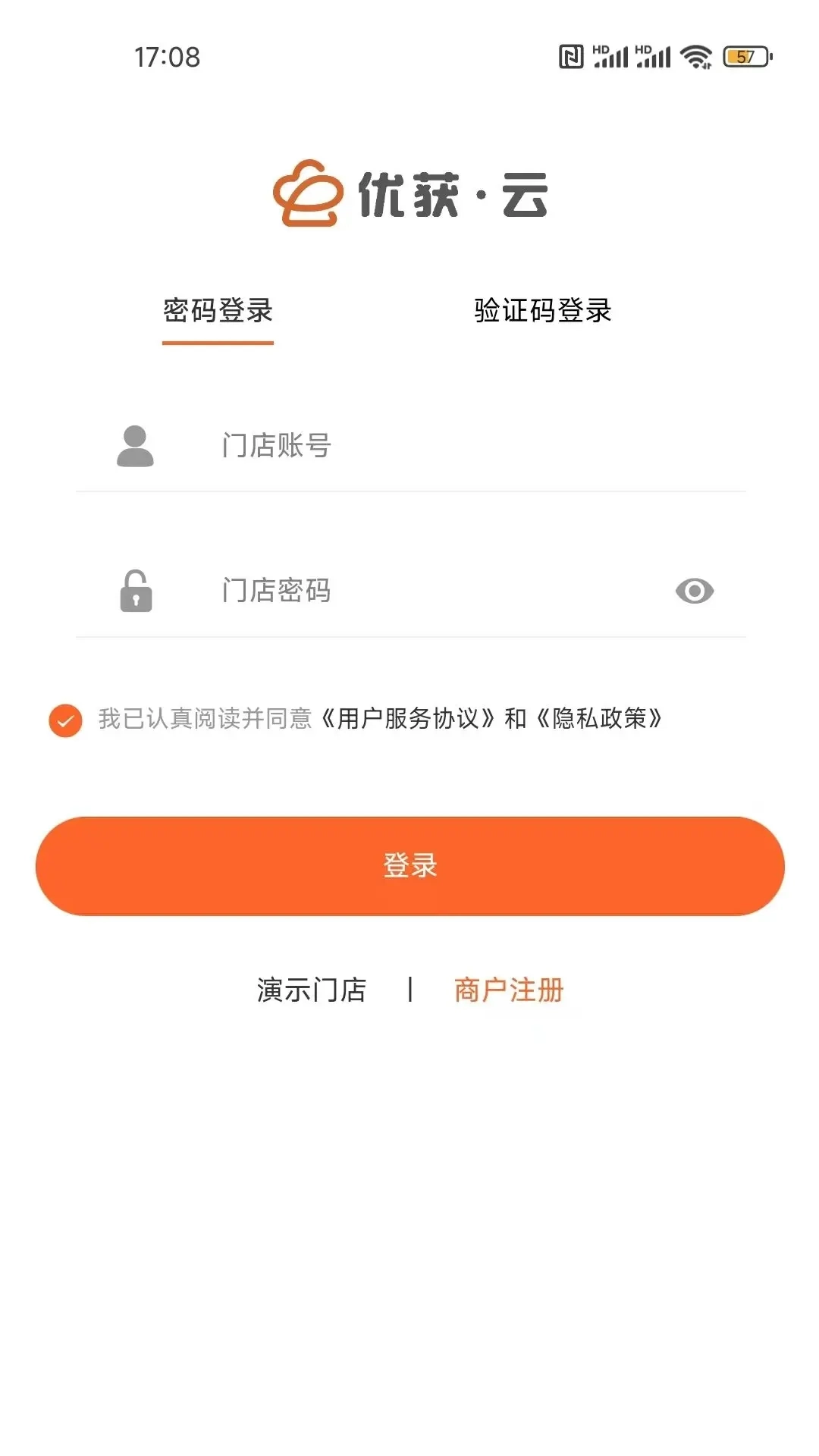Toggle password visibility with eye icon
This screenshot has height=1456, width=819.
696,592
